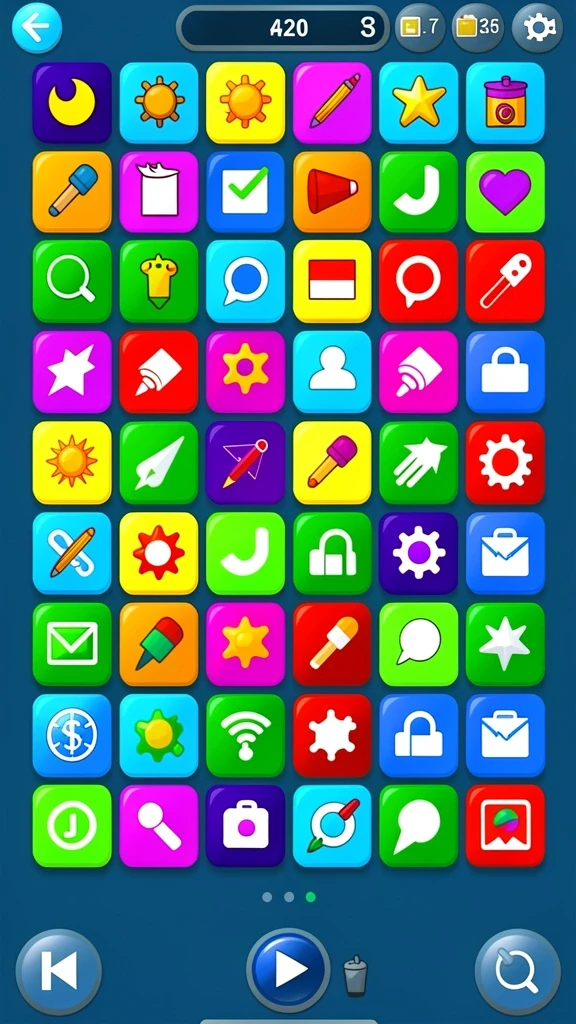The image size is (576, 1024).
Task: Pick the green checkmark tile
Action: tap(246, 192)
